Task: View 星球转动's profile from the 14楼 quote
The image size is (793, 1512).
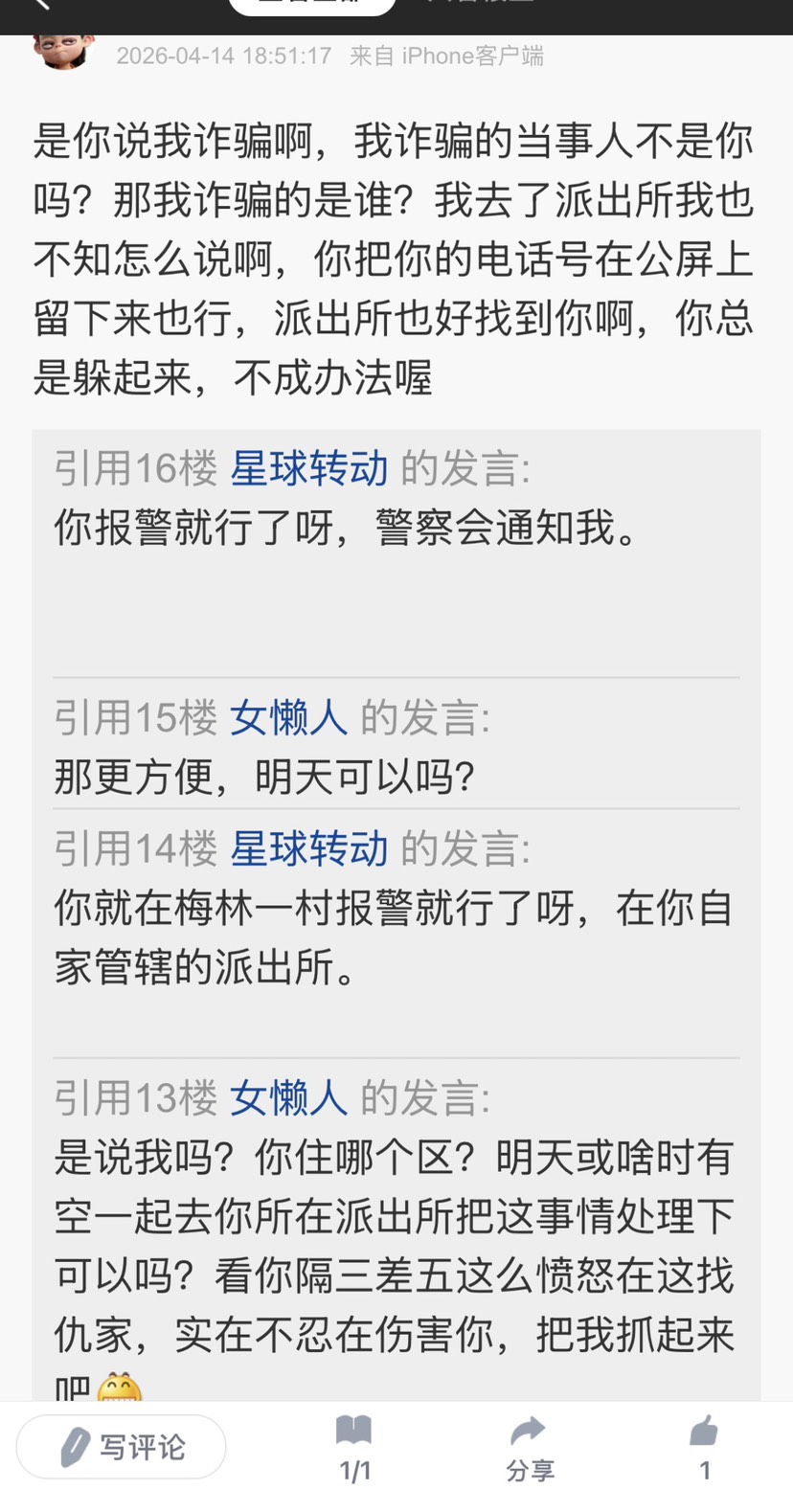Action: pyautogui.click(x=309, y=848)
